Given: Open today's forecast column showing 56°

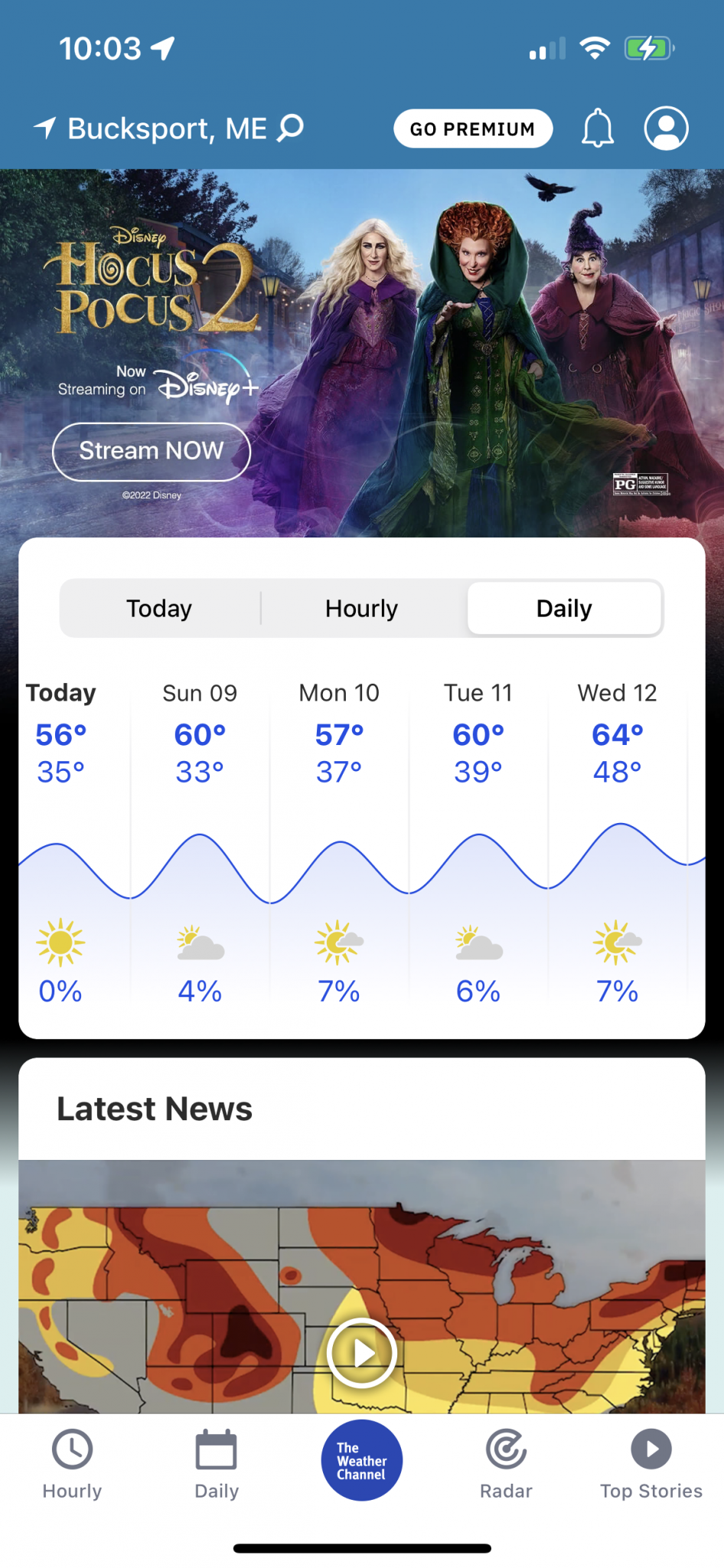Looking at the screenshot, I should click(x=61, y=842).
